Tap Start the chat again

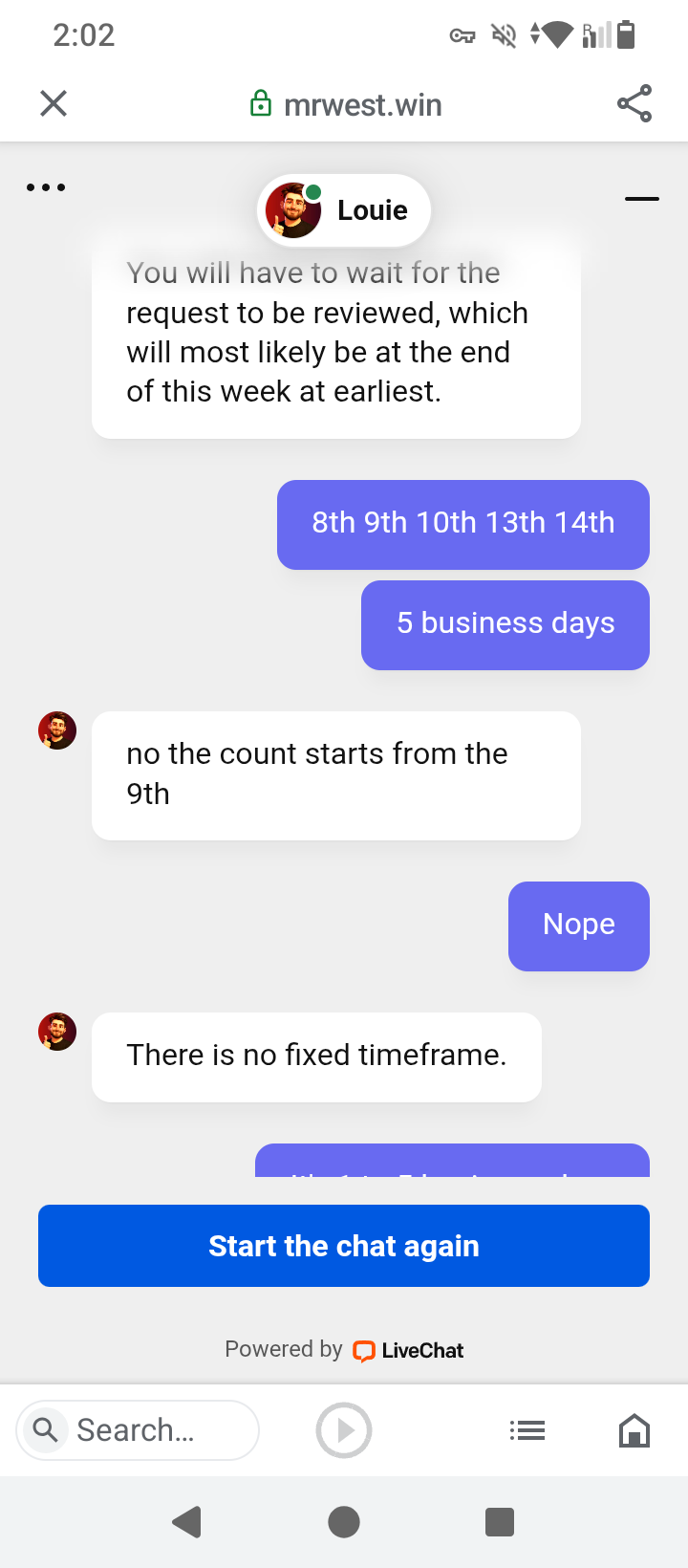(344, 1246)
